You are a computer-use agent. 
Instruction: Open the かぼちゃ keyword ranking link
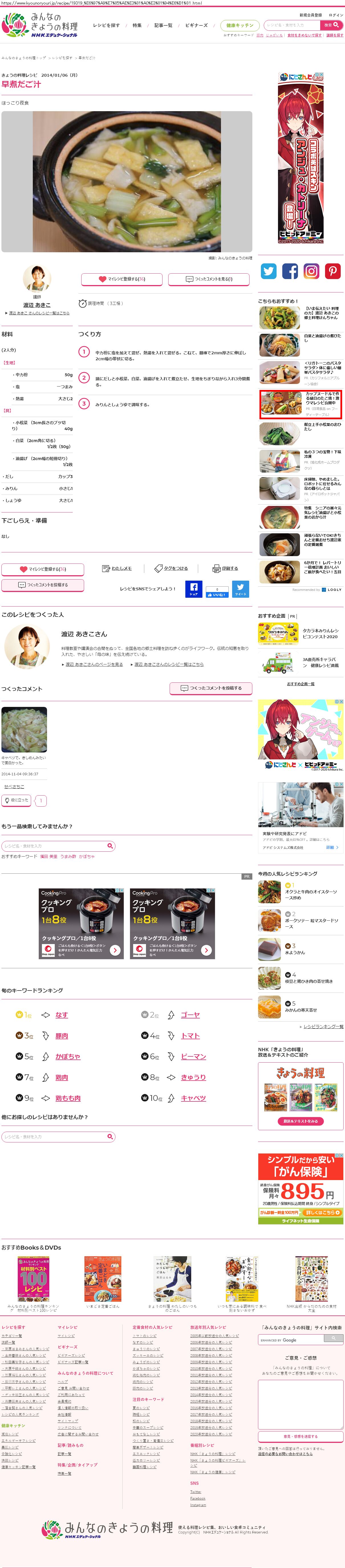(68, 1056)
